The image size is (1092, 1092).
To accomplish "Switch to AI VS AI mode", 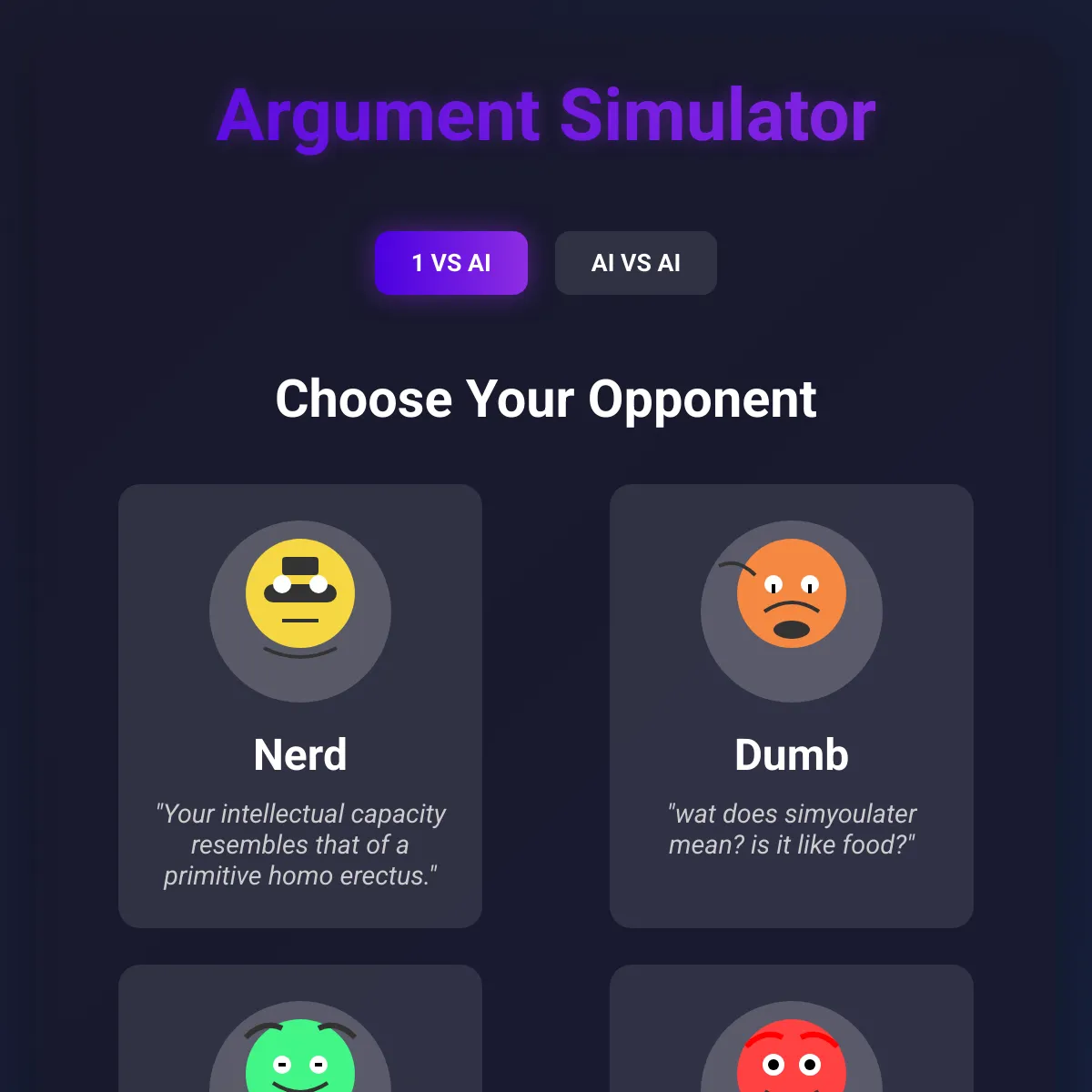I will click(635, 263).
